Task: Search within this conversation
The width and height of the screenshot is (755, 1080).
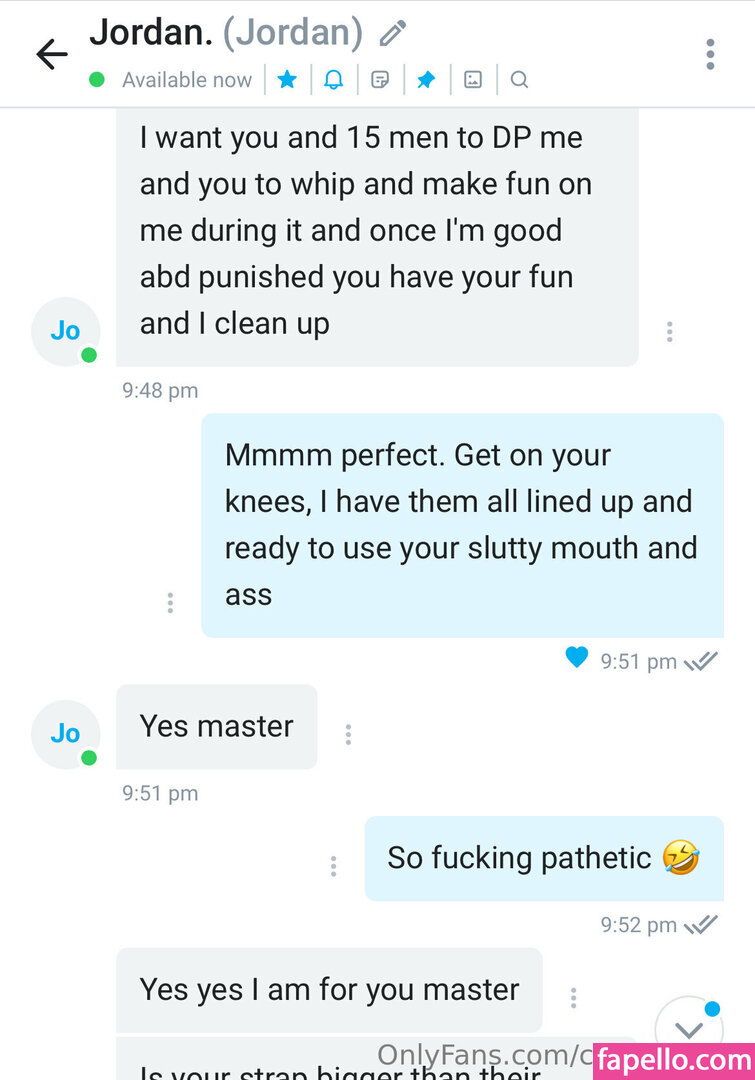Action: (519, 80)
